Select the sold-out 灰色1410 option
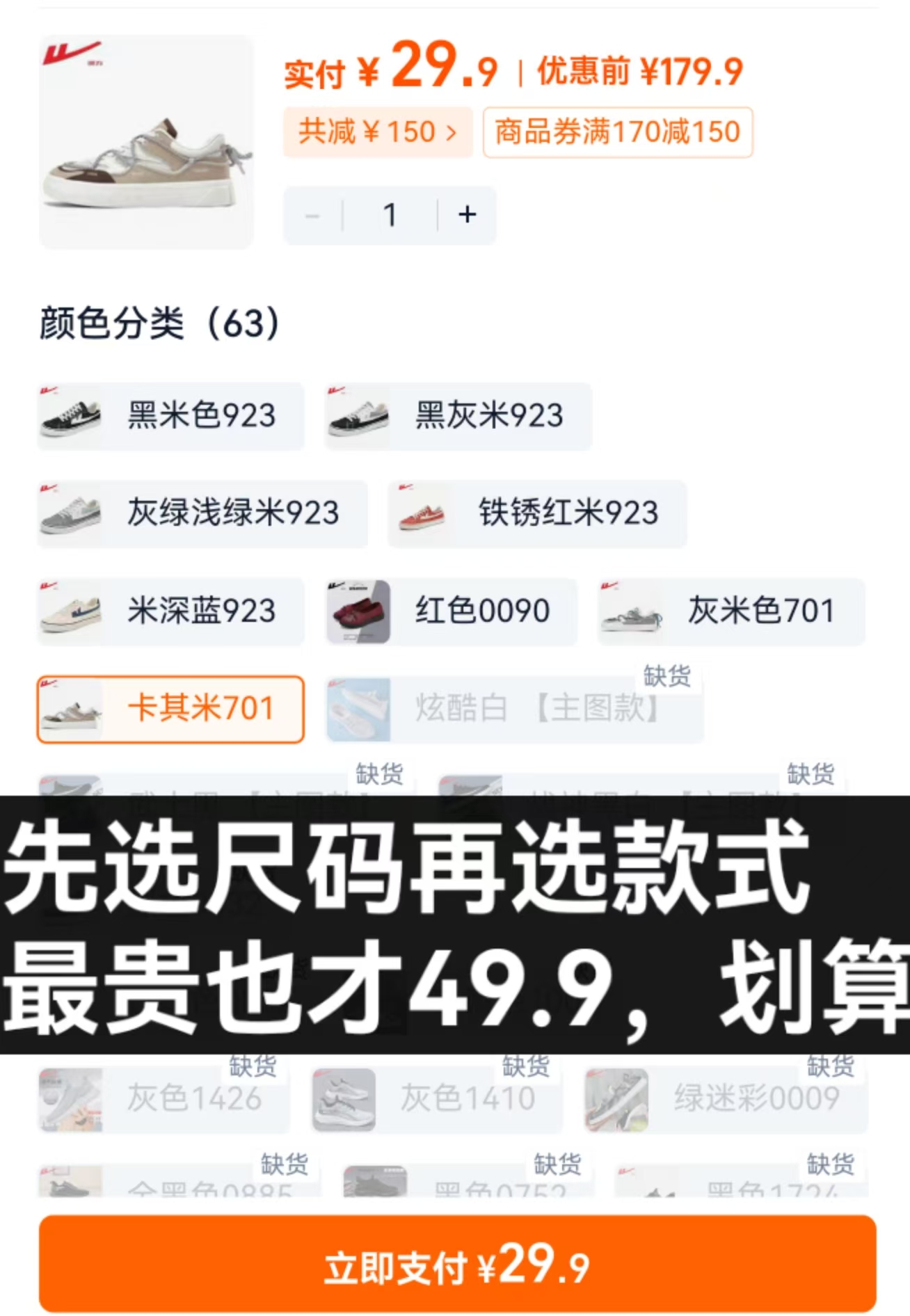910x1316 pixels. 435,1097
